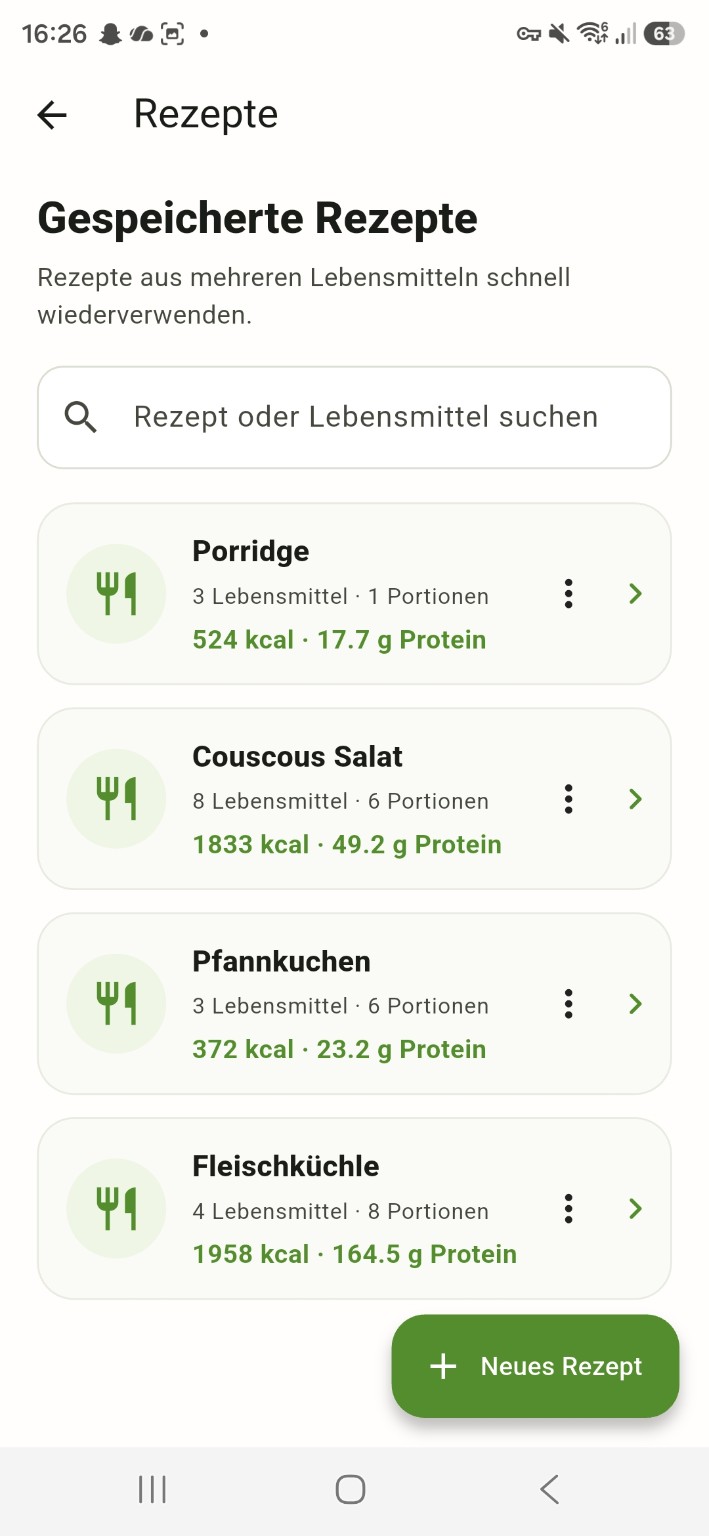Go back using the app bar arrow
The width and height of the screenshot is (709, 1536).
pos(52,115)
